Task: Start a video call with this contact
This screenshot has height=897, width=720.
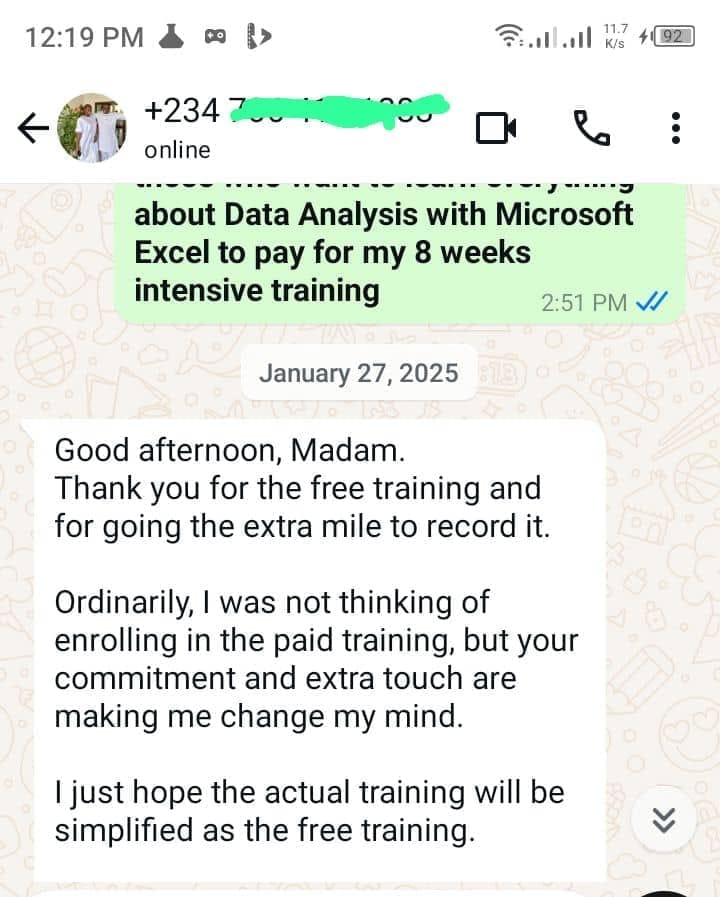Action: pos(496,128)
